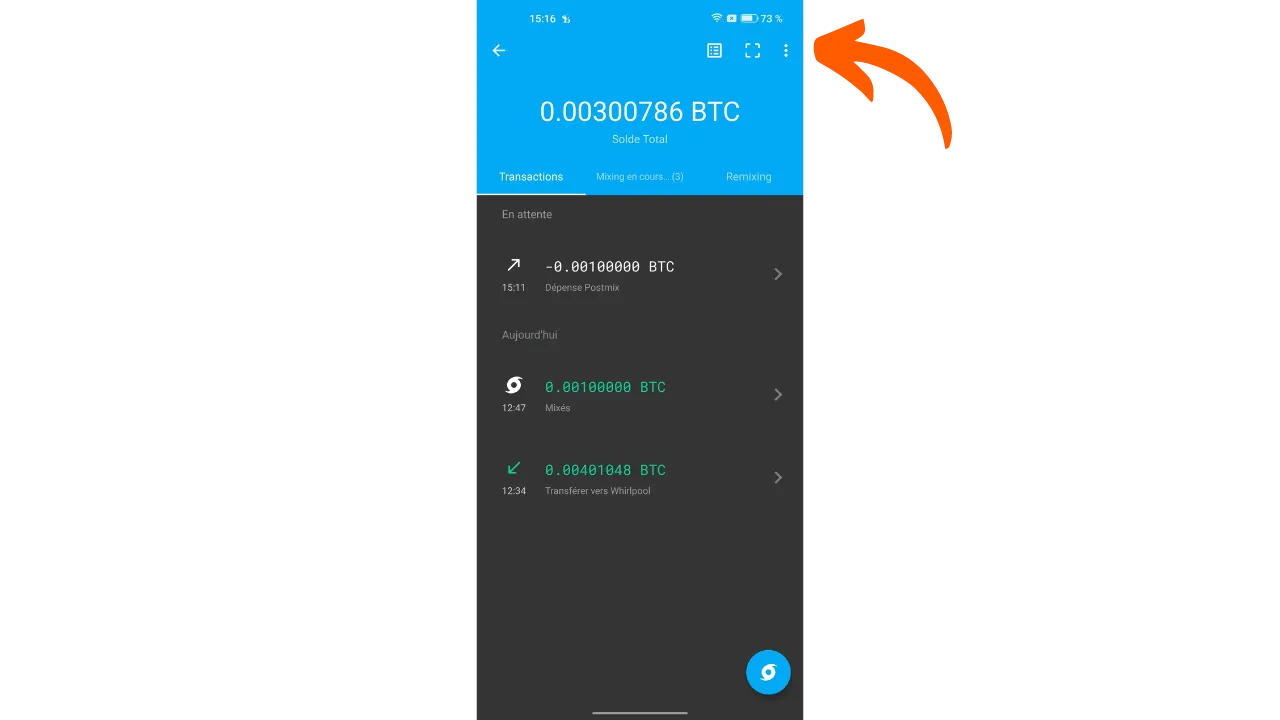The image size is (1280, 720).
Task: Open the QR scanner icon
Action: point(752,51)
